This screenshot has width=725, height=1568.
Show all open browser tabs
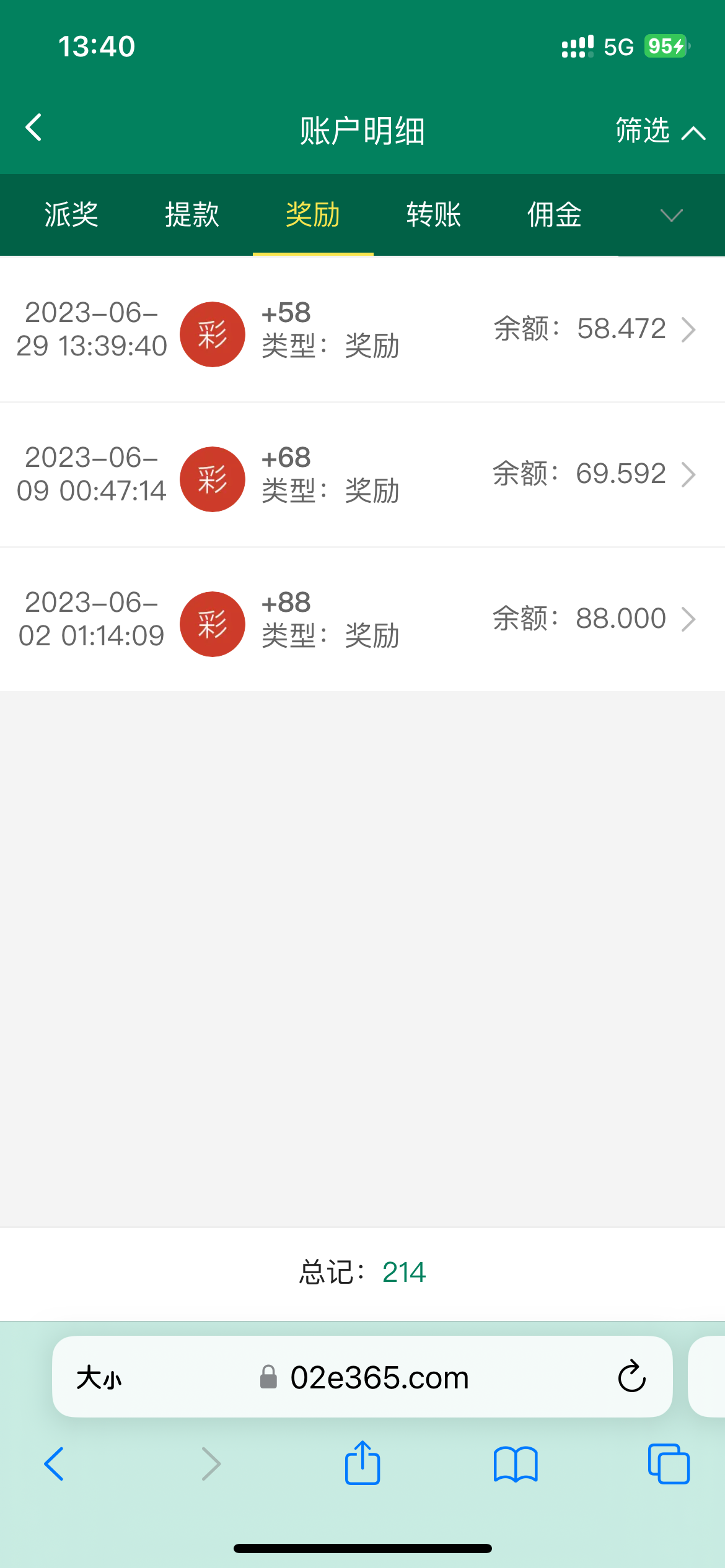coord(669,1464)
